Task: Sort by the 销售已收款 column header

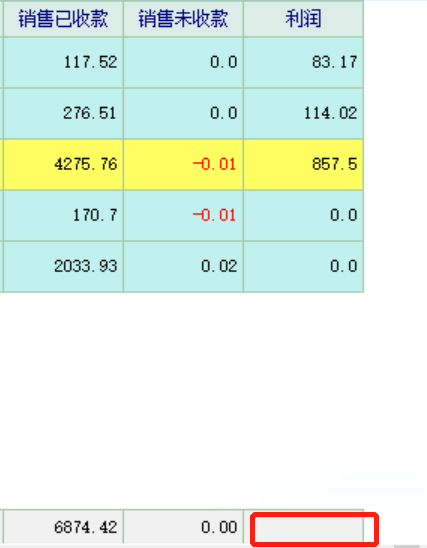Action: click(x=63, y=19)
